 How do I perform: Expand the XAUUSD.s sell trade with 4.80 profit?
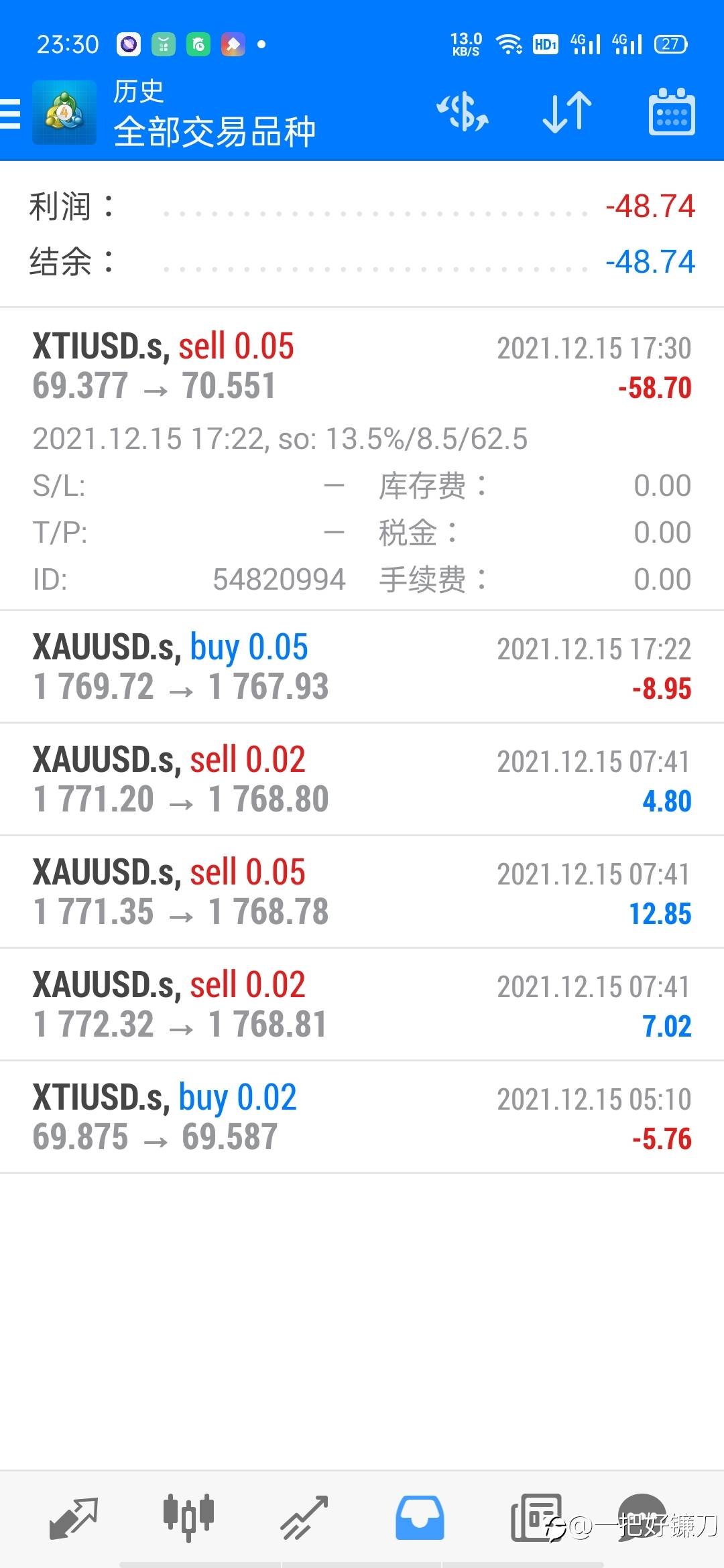(362, 779)
